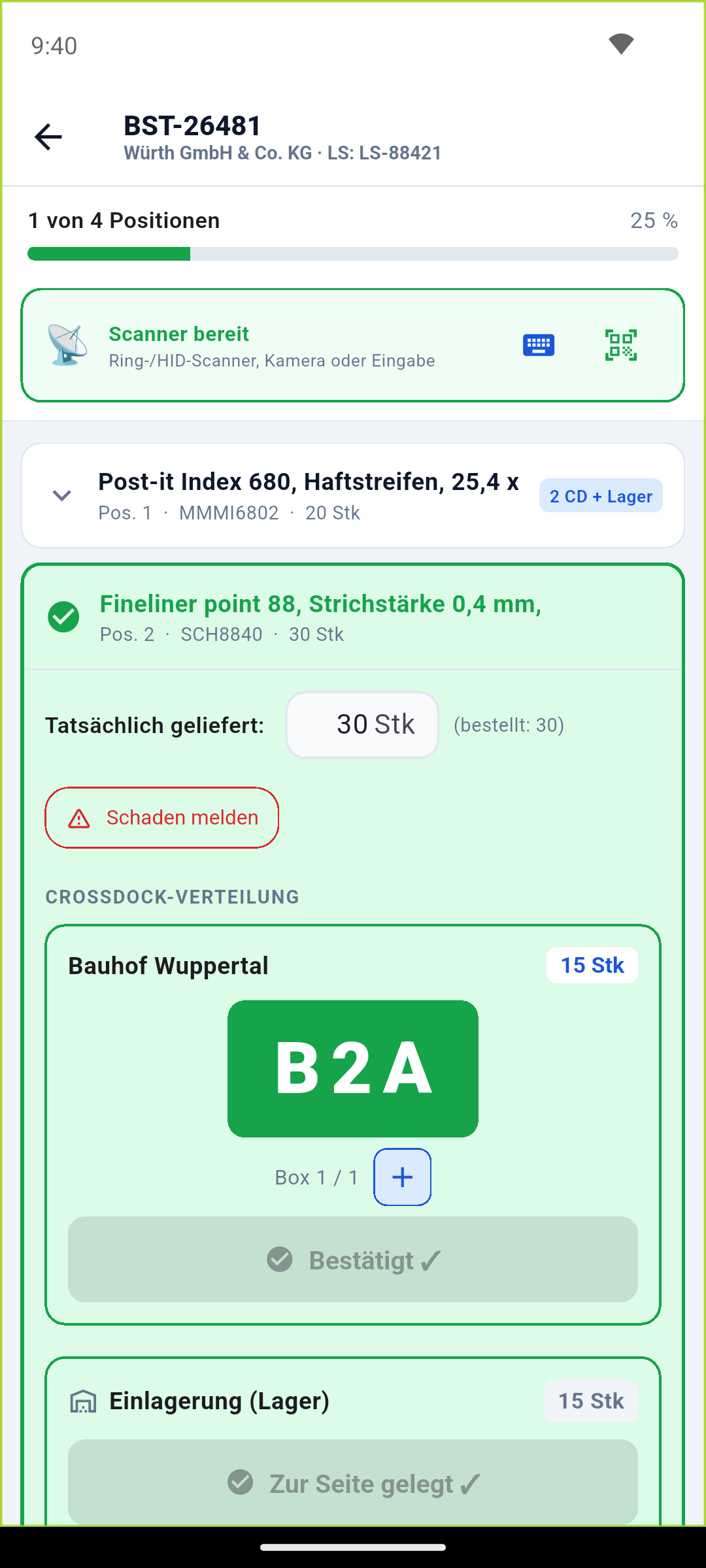Report damage with Schaden melden

(162, 818)
